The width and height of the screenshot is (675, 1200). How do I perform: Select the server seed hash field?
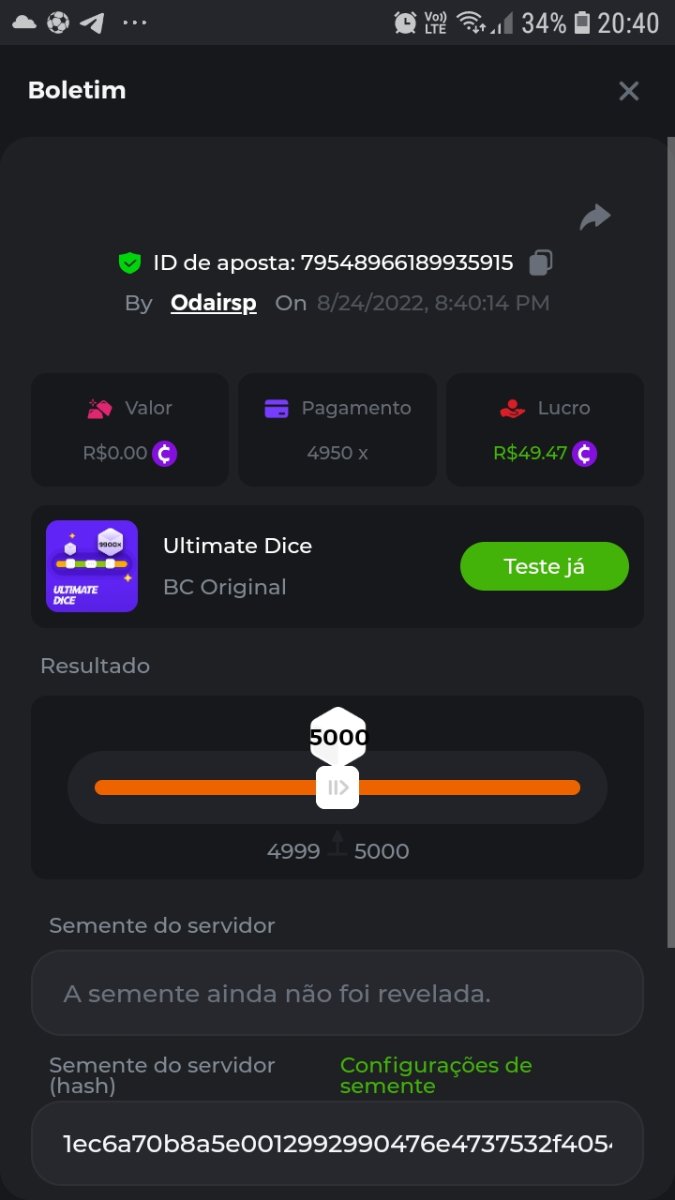[x=337, y=1143]
